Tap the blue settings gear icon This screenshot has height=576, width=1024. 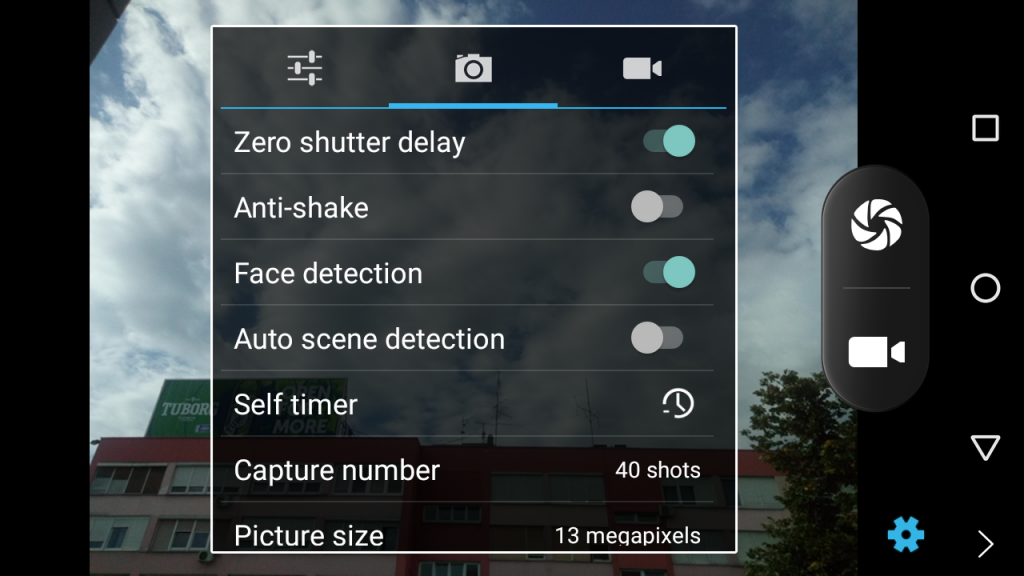906,535
